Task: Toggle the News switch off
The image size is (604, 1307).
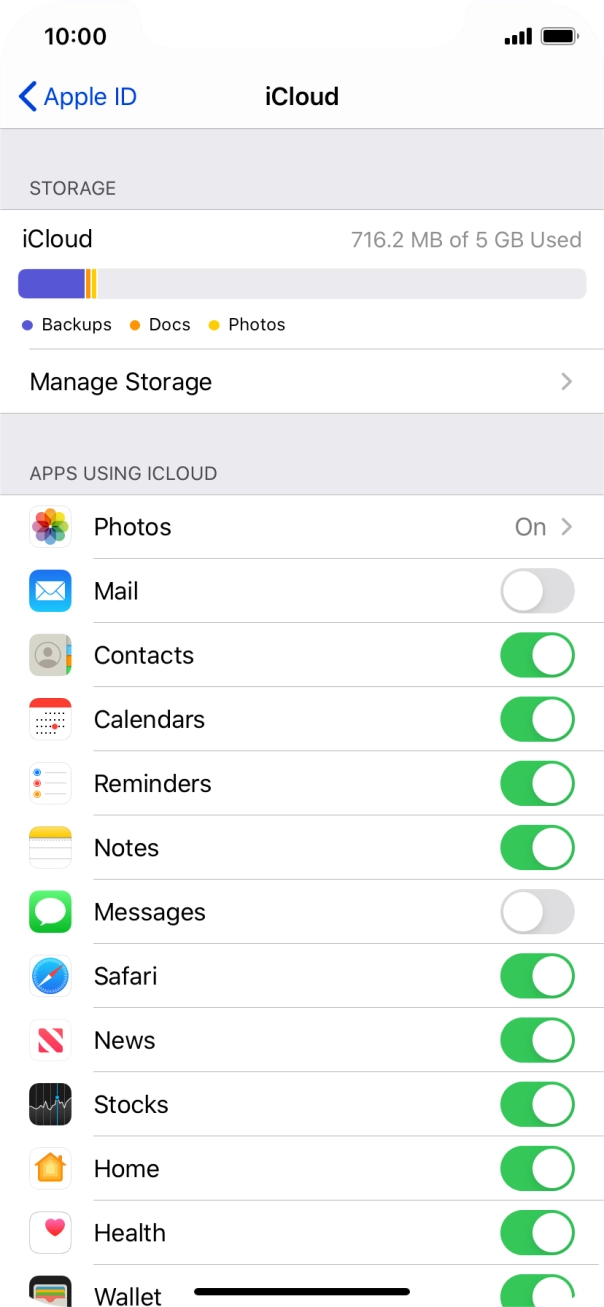Action: pos(537,1040)
